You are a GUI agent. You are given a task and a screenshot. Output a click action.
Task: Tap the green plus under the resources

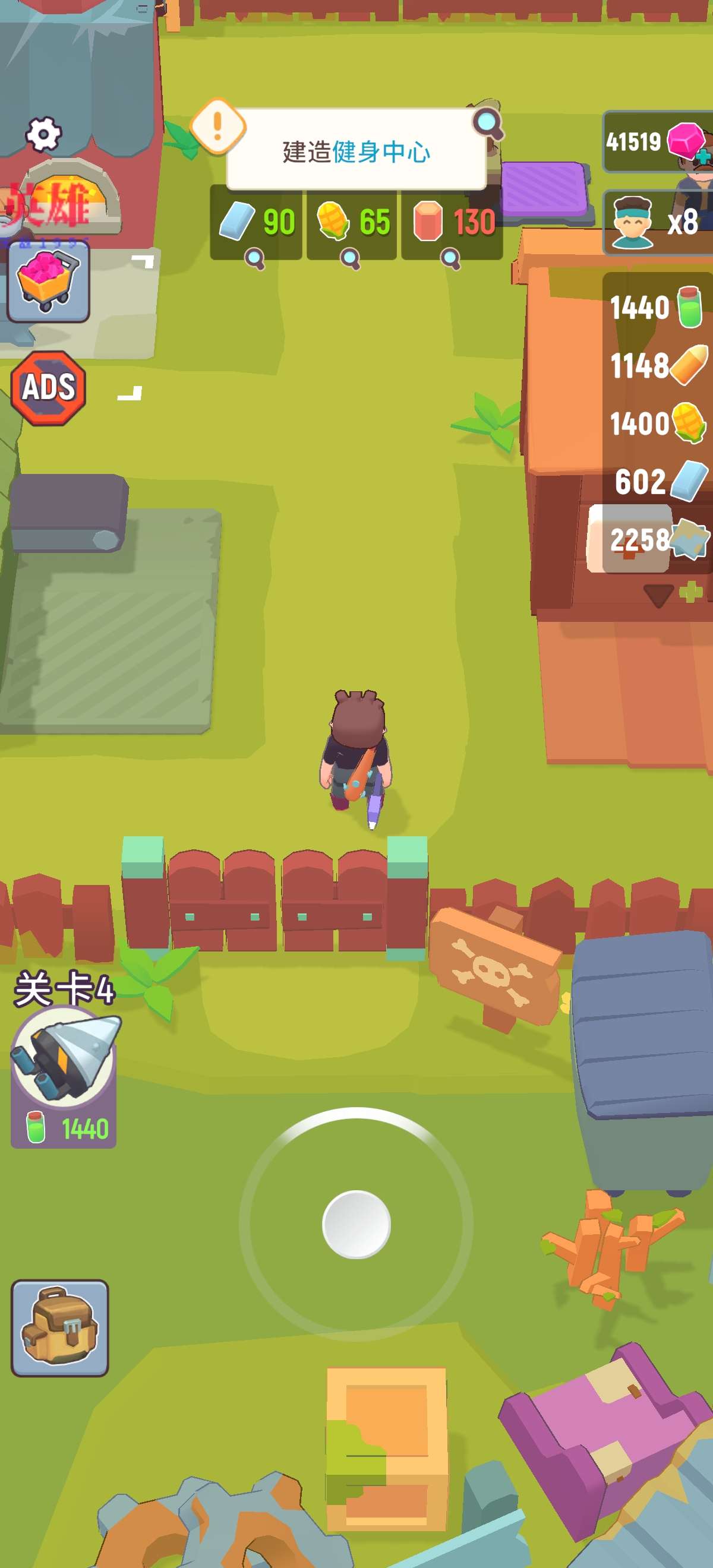point(690,592)
